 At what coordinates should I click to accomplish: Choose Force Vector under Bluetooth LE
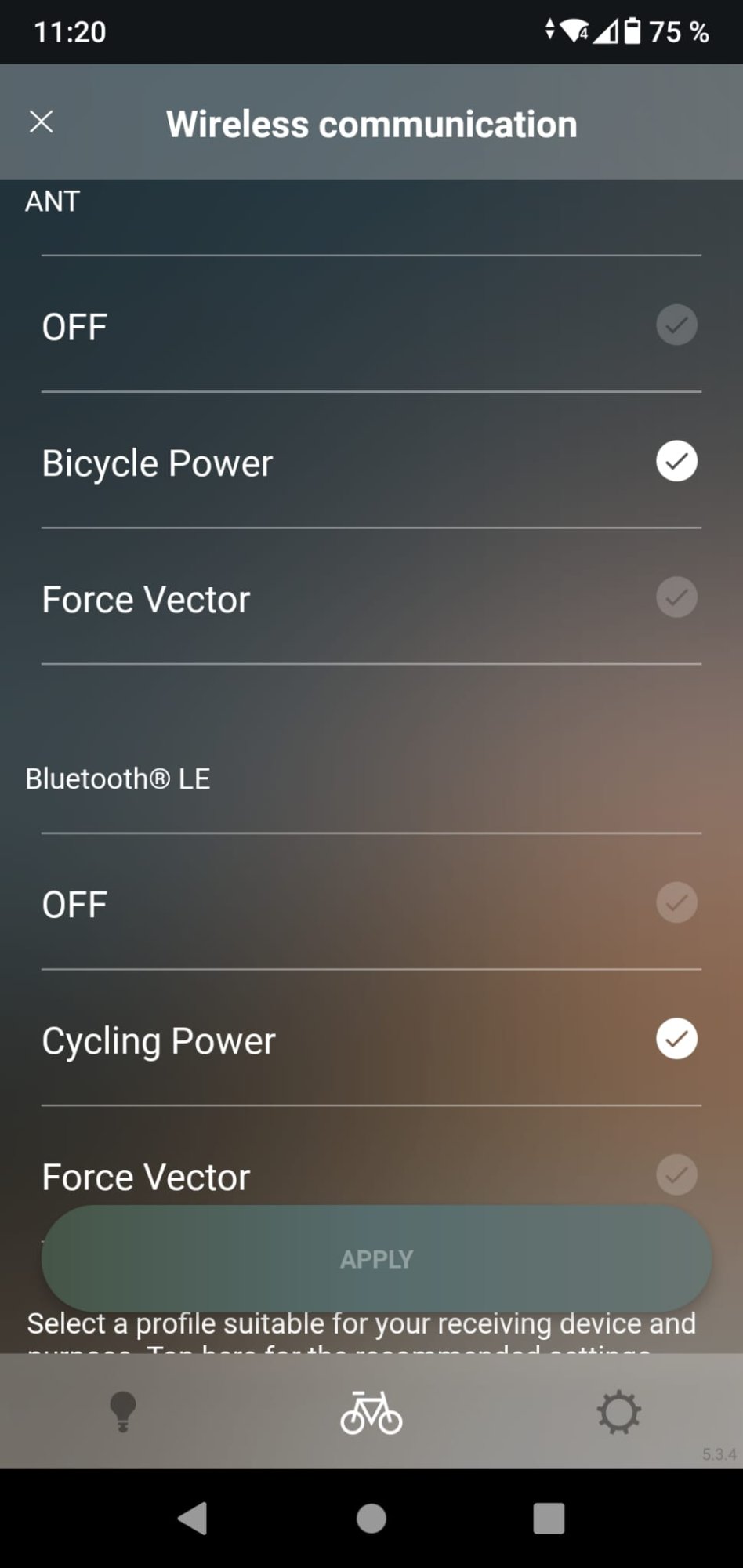pos(370,1174)
